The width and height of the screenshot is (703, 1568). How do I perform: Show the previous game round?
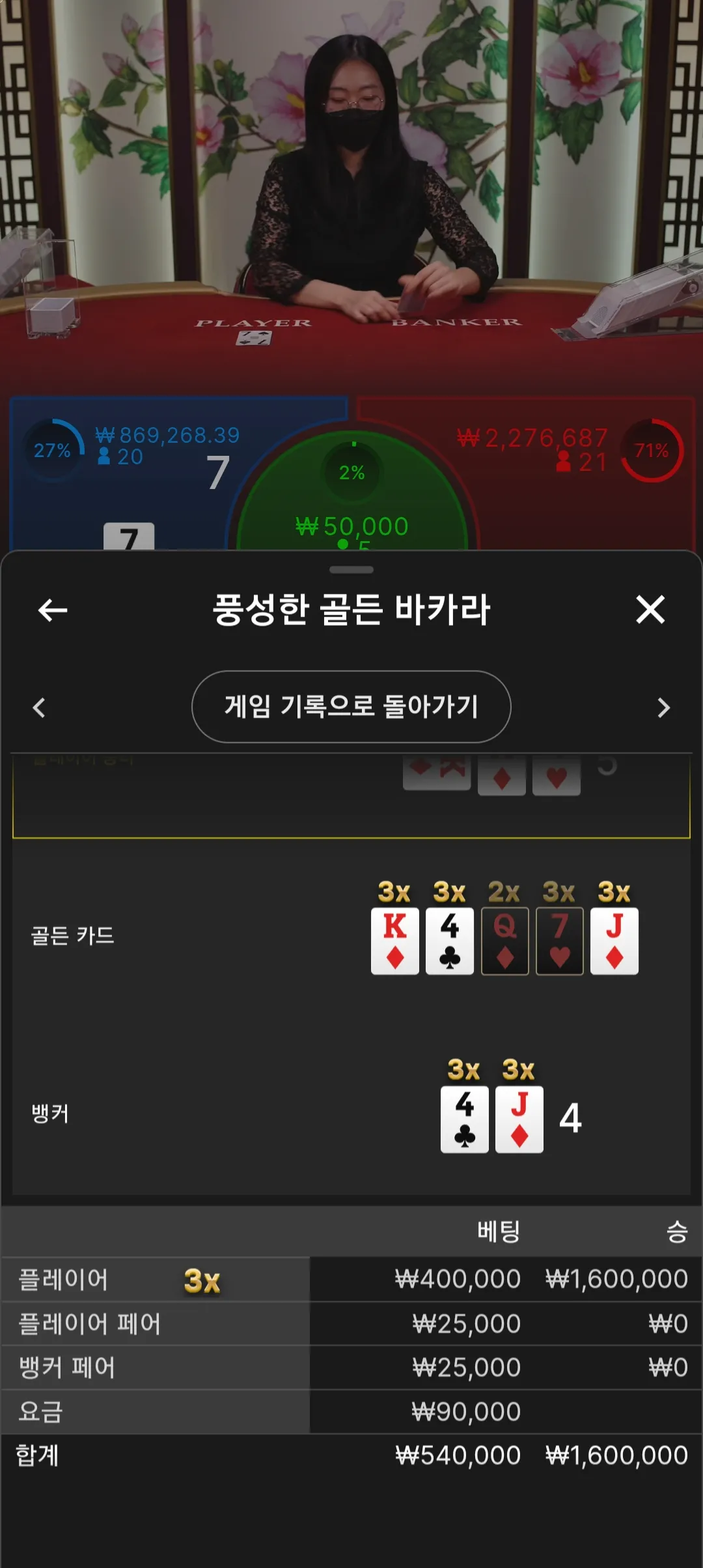click(x=39, y=707)
